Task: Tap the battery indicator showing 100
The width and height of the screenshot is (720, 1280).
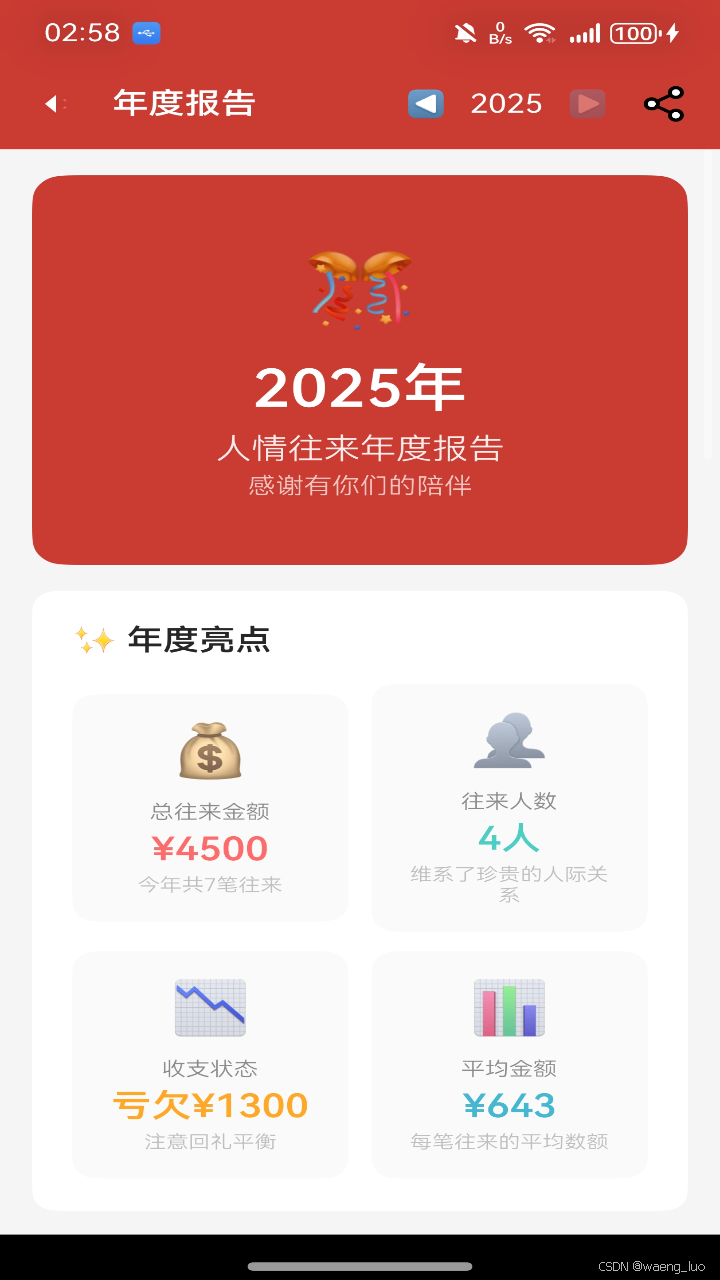Action: pos(633,31)
